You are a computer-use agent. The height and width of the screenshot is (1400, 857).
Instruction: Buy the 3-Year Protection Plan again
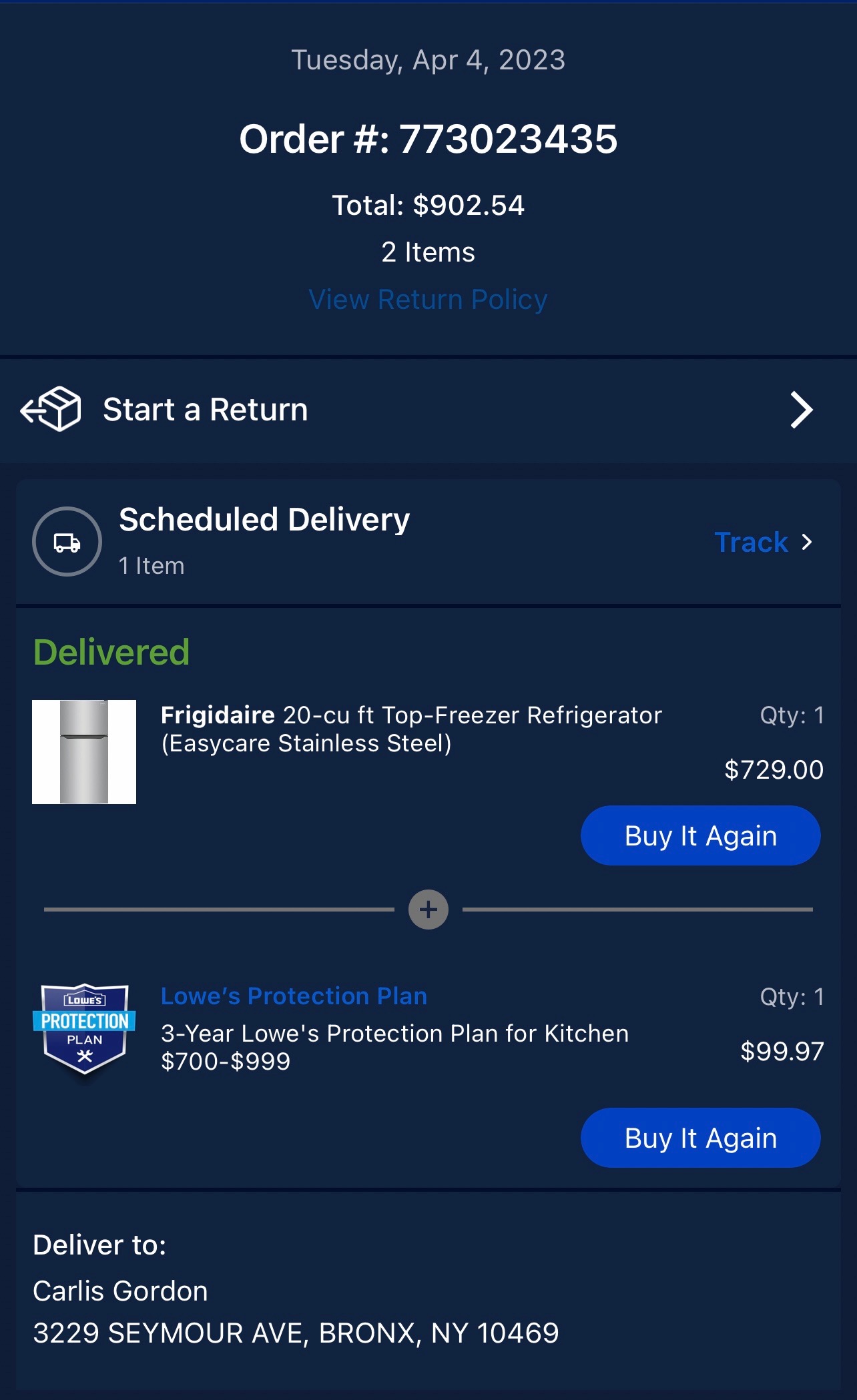point(700,1138)
